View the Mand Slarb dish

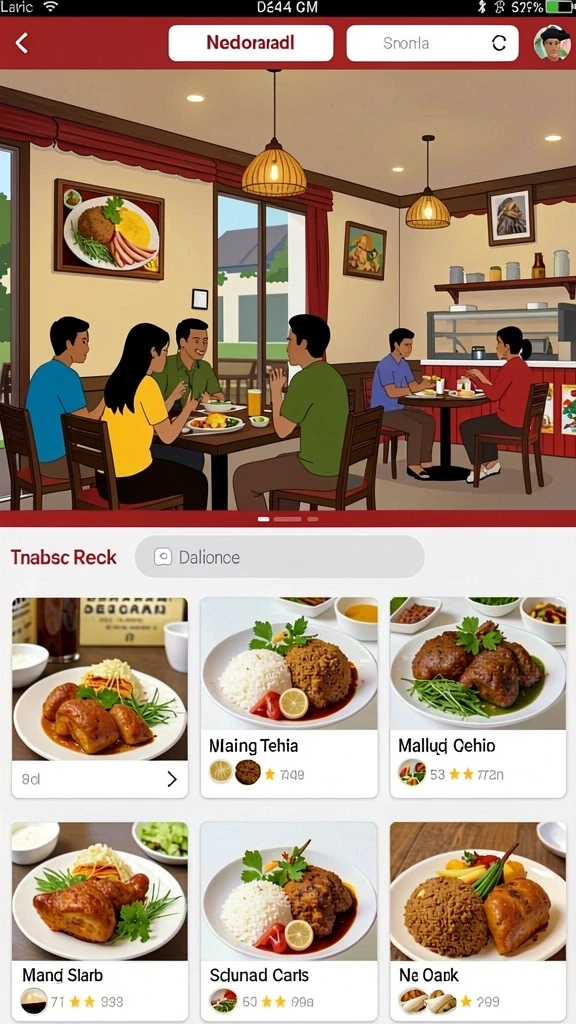[100, 921]
